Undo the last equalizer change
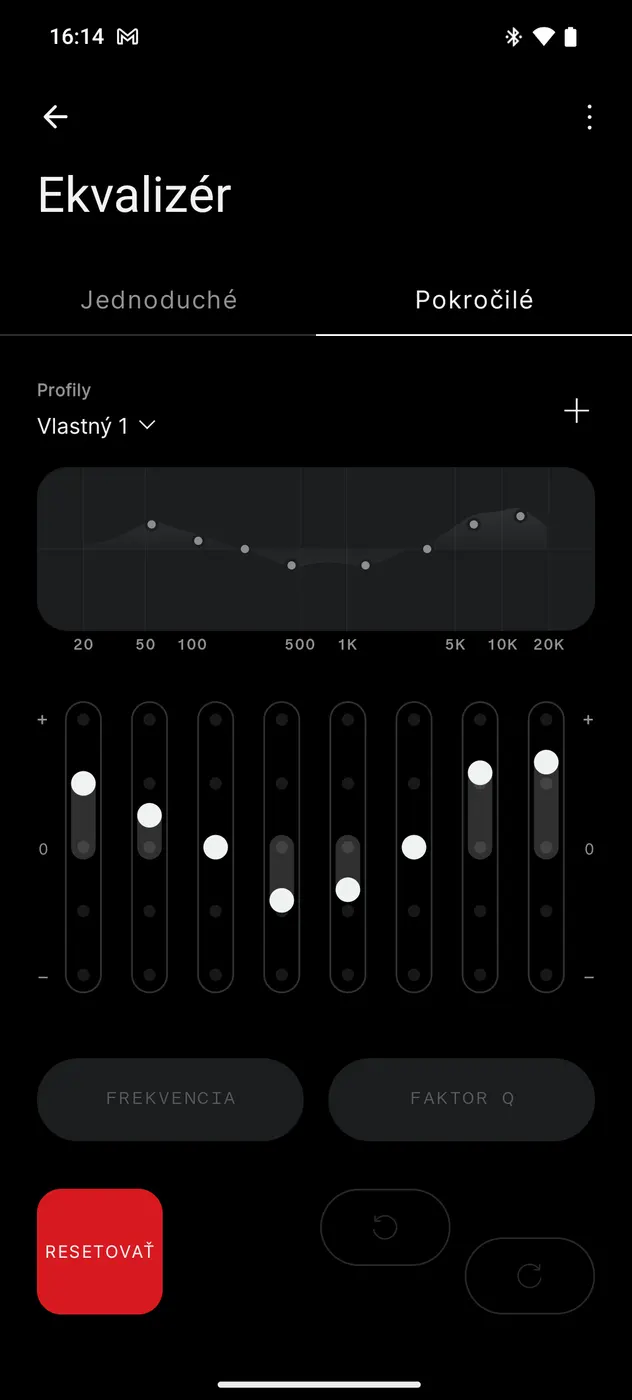 (385, 1227)
